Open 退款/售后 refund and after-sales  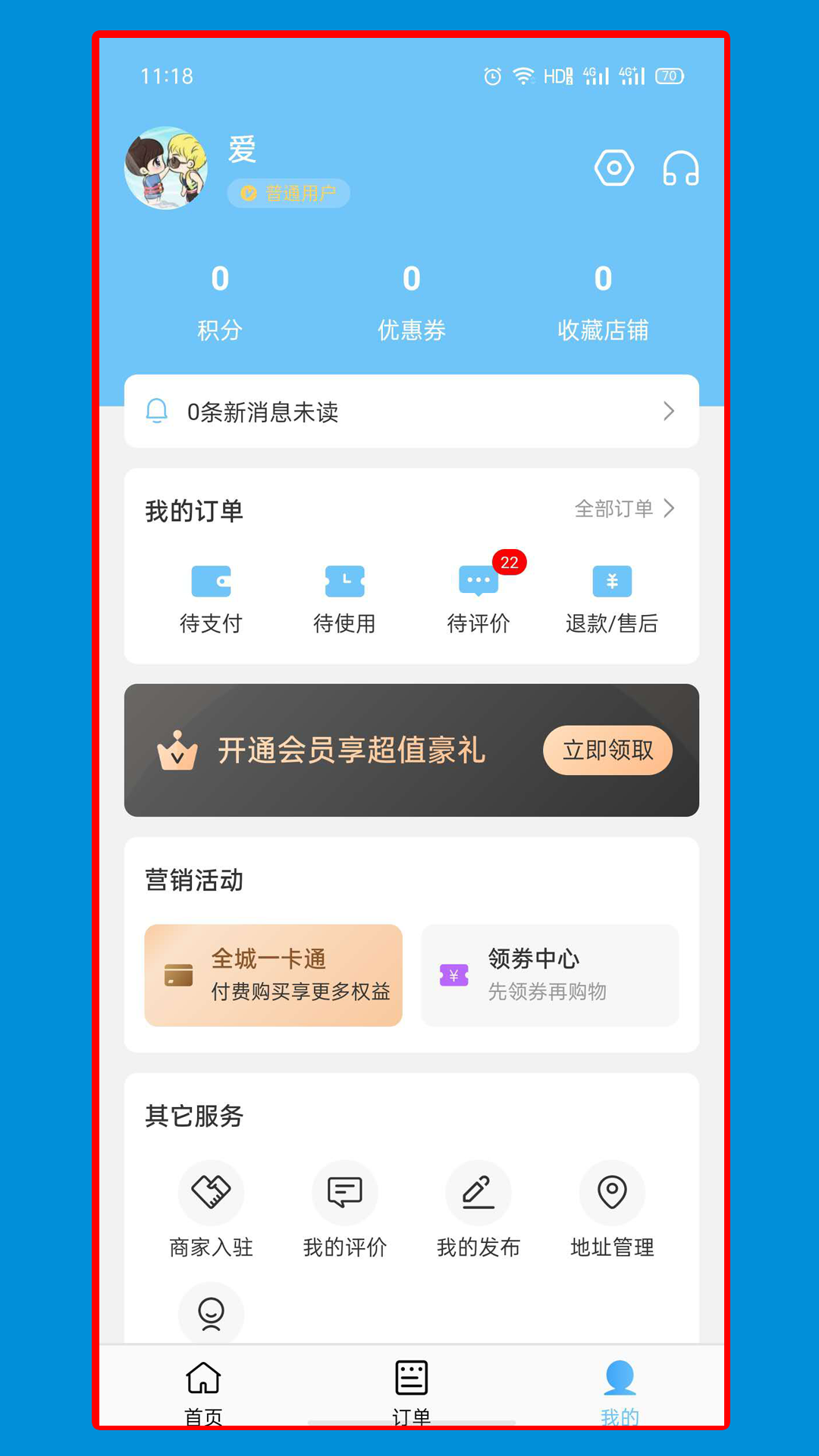(612, 599)
